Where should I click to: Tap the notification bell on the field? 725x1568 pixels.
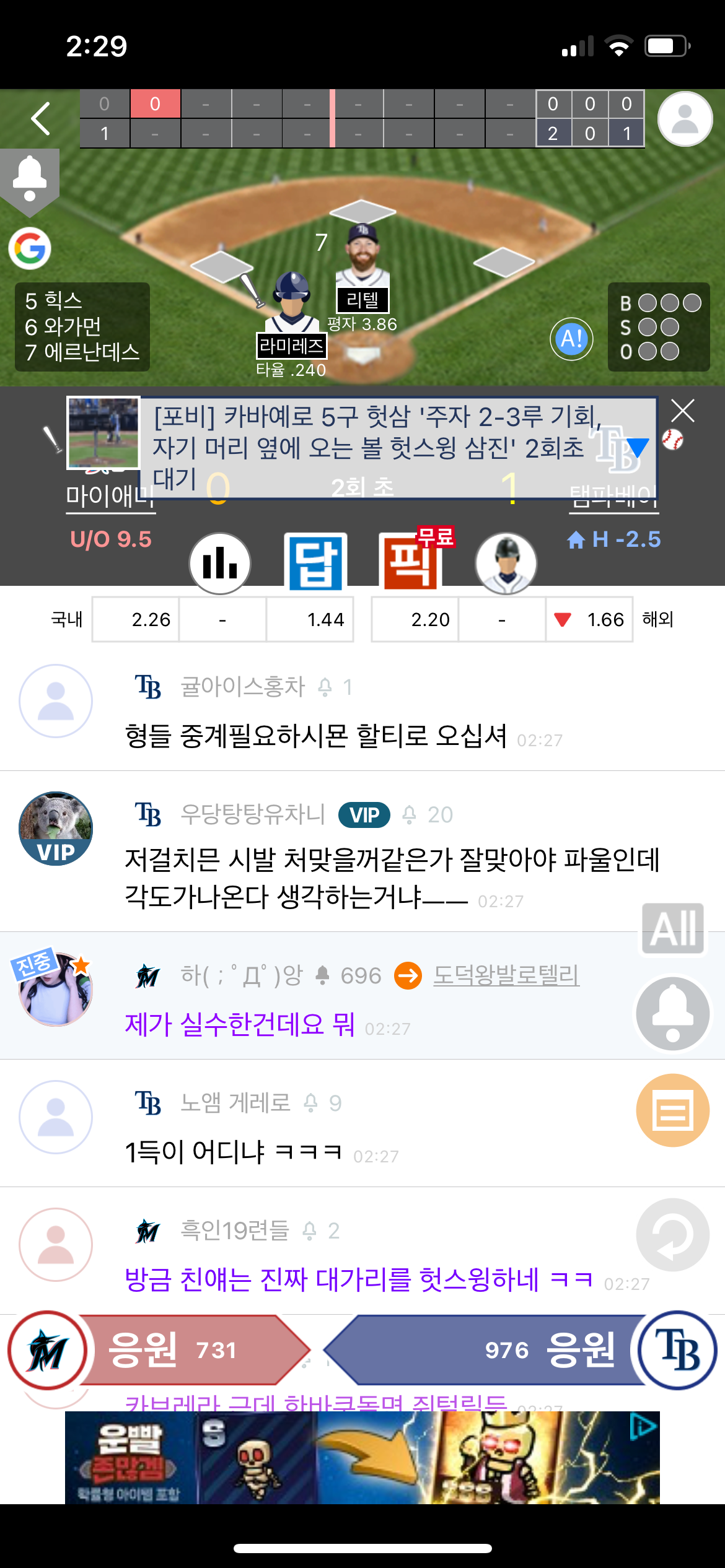[29, 179]
